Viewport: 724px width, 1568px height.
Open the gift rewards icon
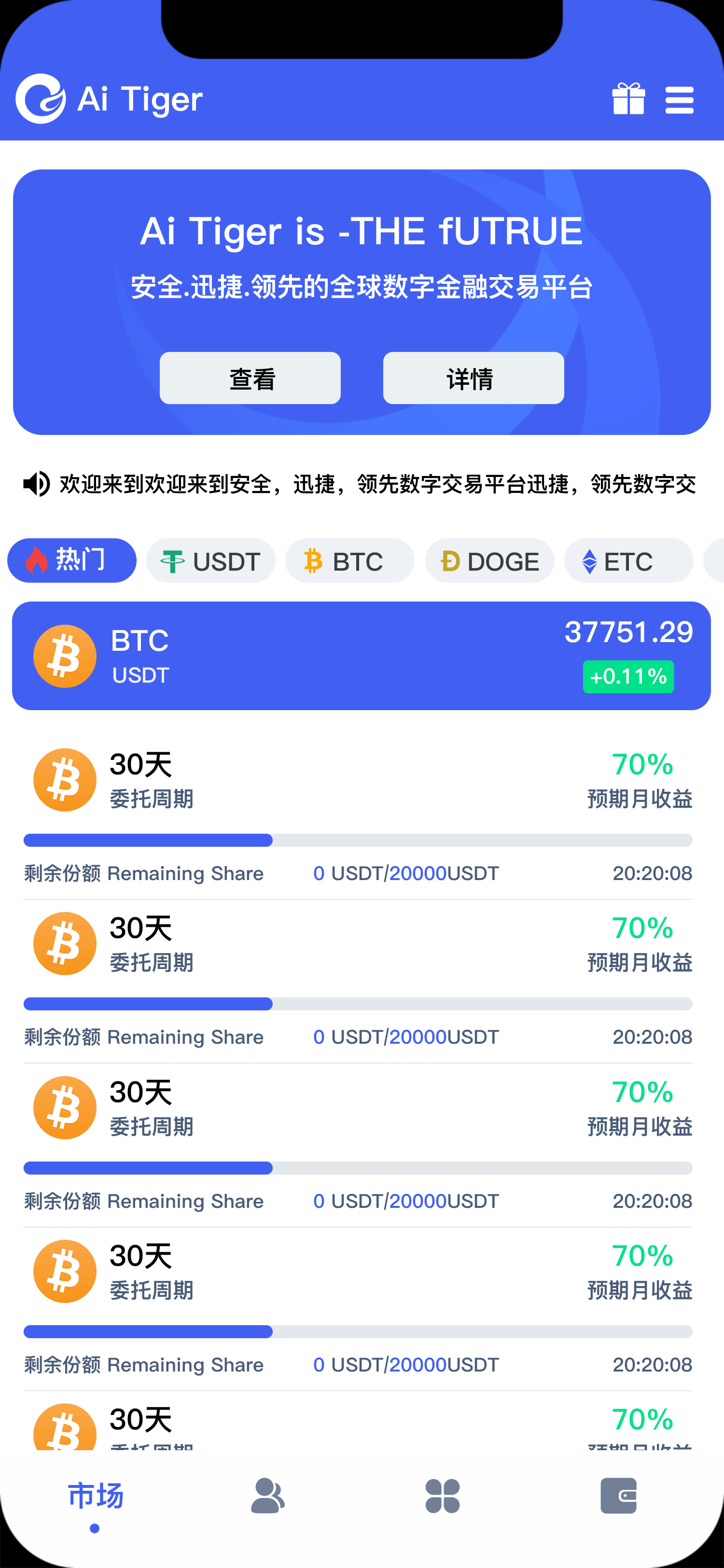tap(628, 98)
